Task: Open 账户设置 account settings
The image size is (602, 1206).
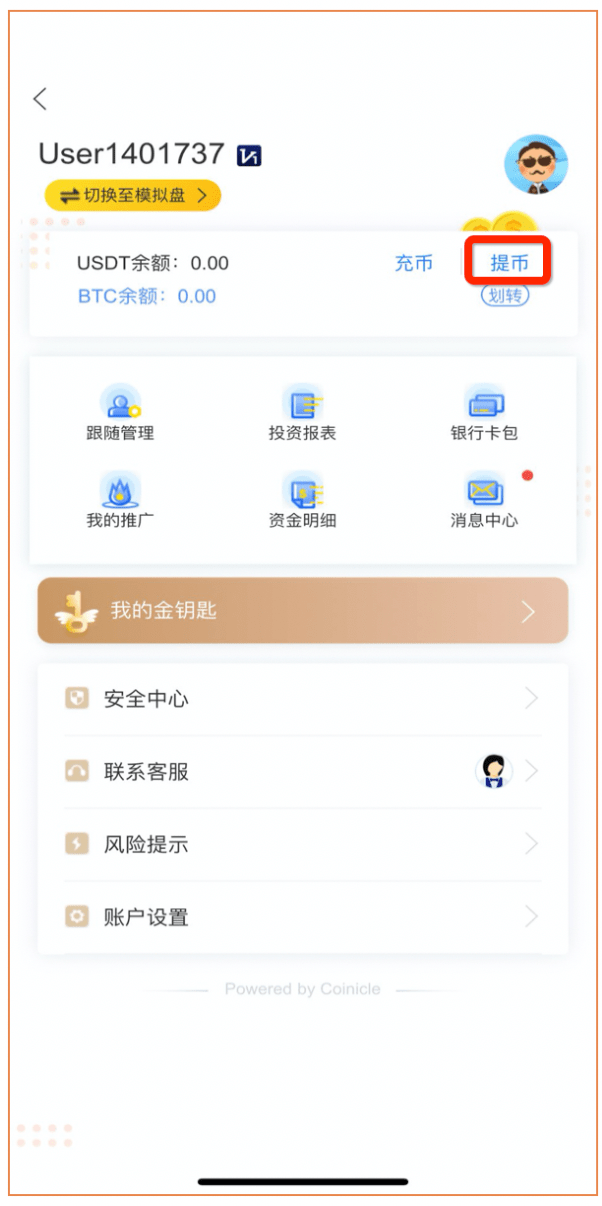Action: pyautogui.click(x=302, y=917)
